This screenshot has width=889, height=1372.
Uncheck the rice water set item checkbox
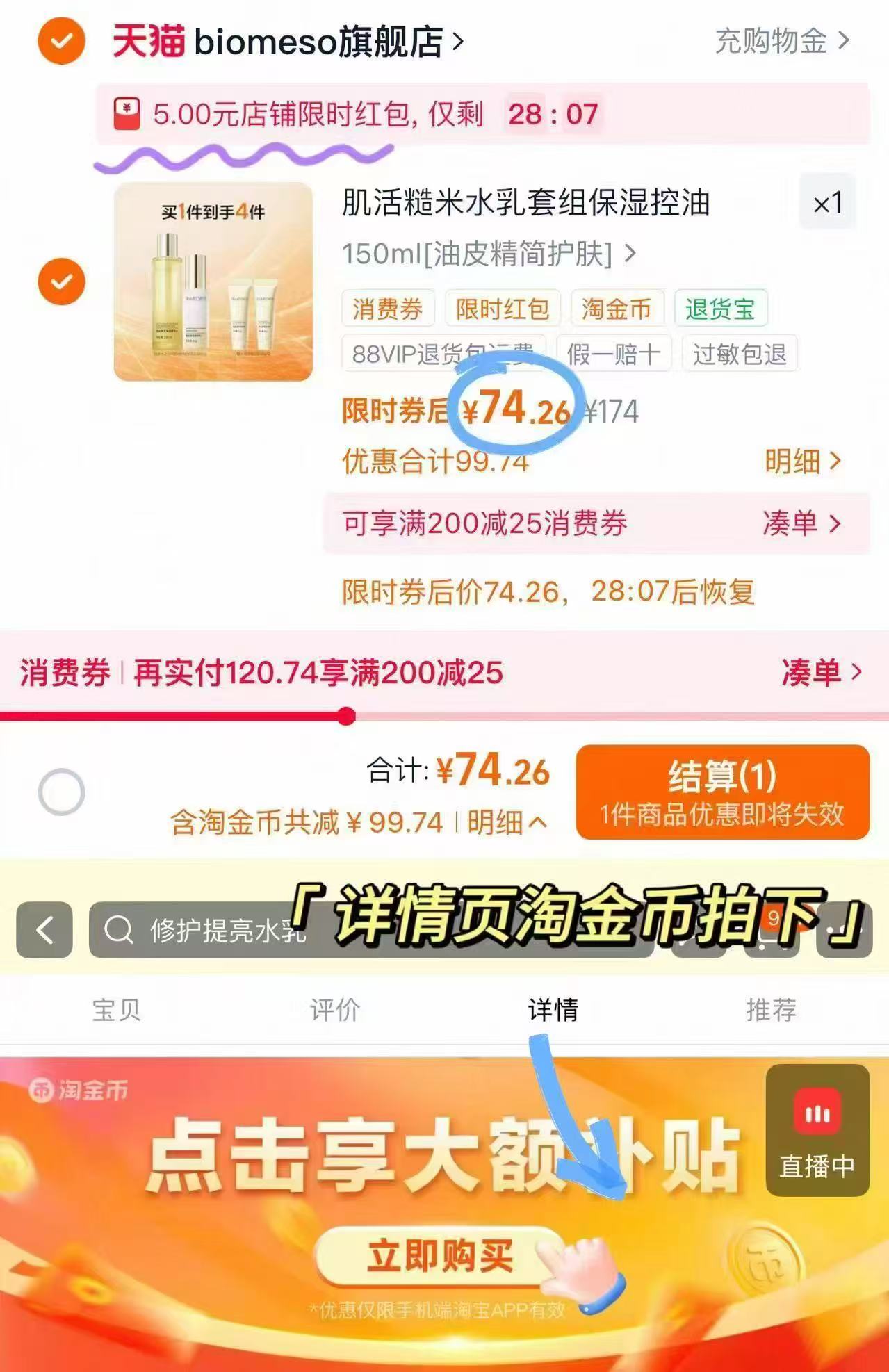pyautogui.click(x=61, y=281)
